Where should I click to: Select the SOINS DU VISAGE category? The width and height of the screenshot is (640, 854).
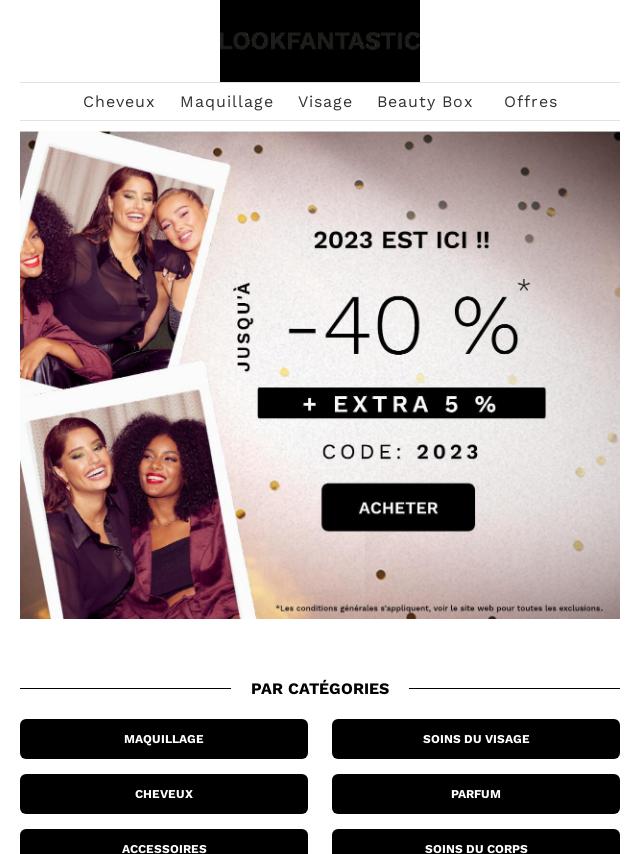(x=476, y=739)
